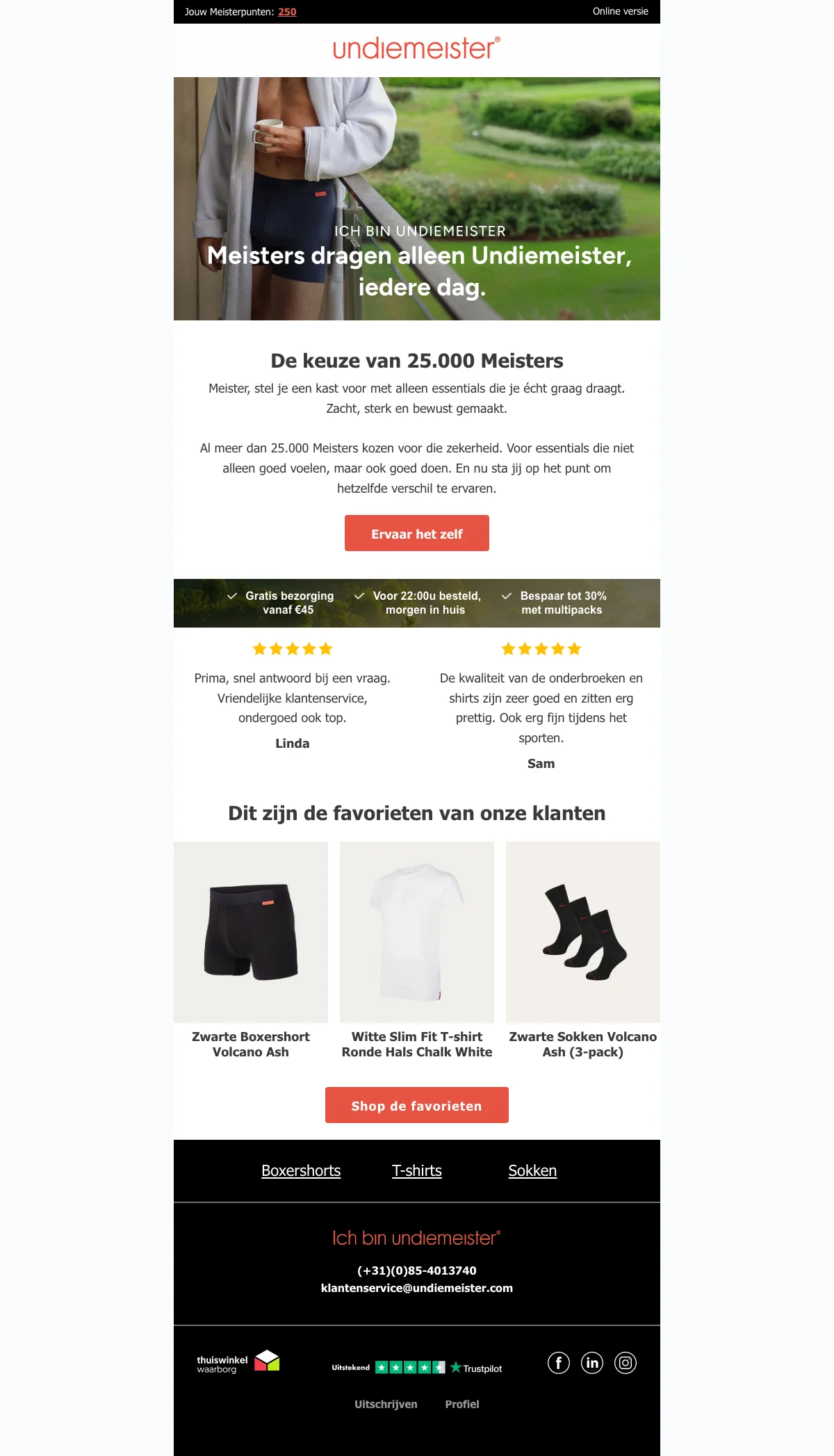Go to the Boxershorts category

[x=301, y=1170]
